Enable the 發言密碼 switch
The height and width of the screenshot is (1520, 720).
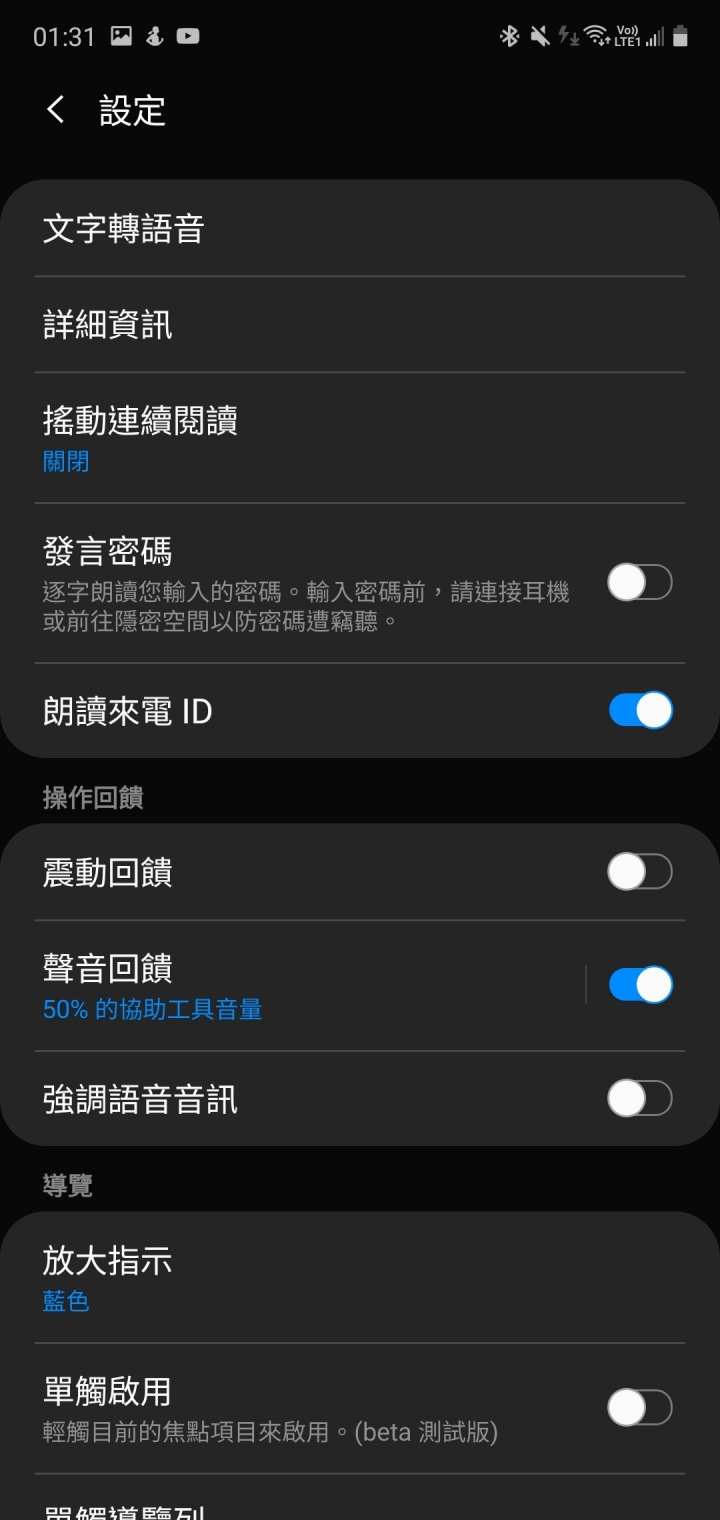pos(640,582)
